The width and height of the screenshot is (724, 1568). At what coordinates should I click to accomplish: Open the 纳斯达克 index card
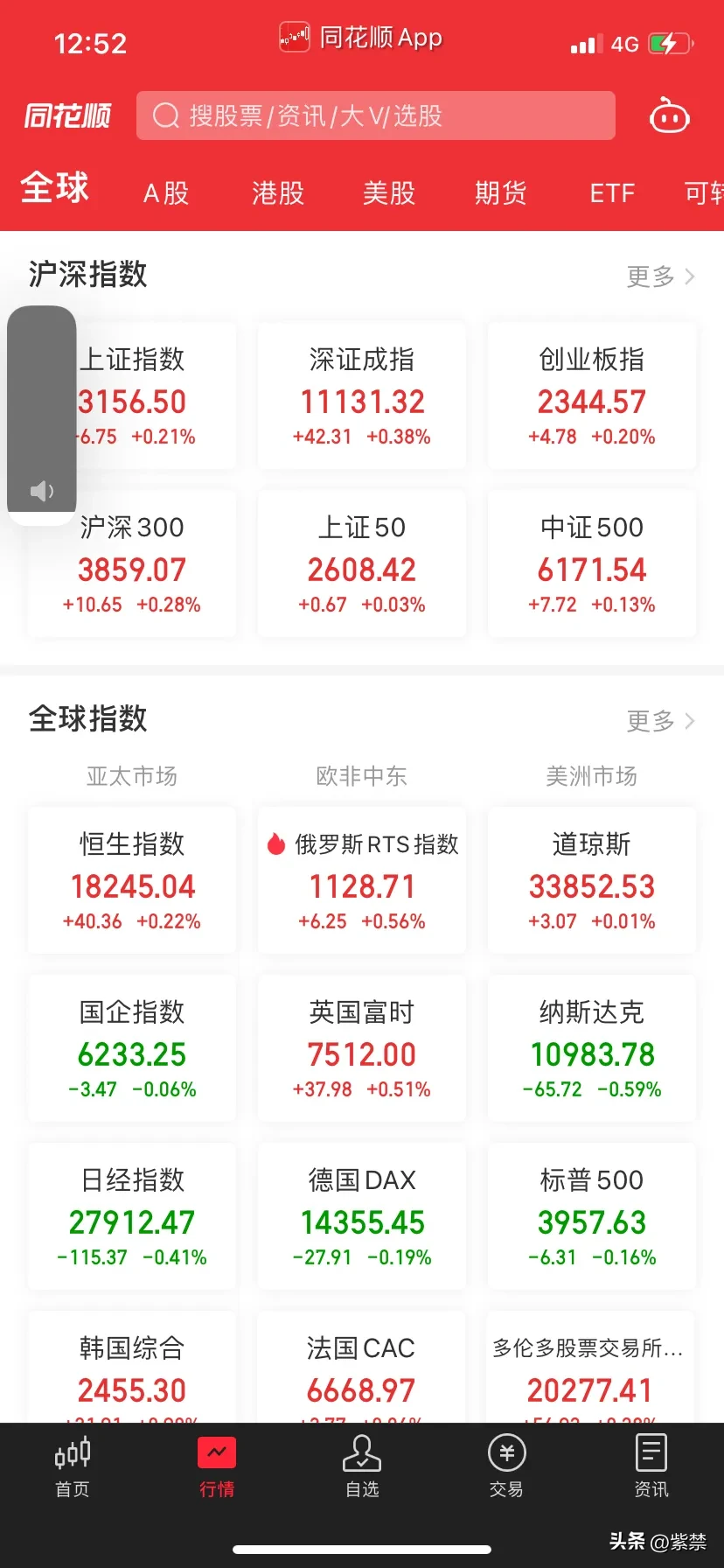tap(592, 1048)
